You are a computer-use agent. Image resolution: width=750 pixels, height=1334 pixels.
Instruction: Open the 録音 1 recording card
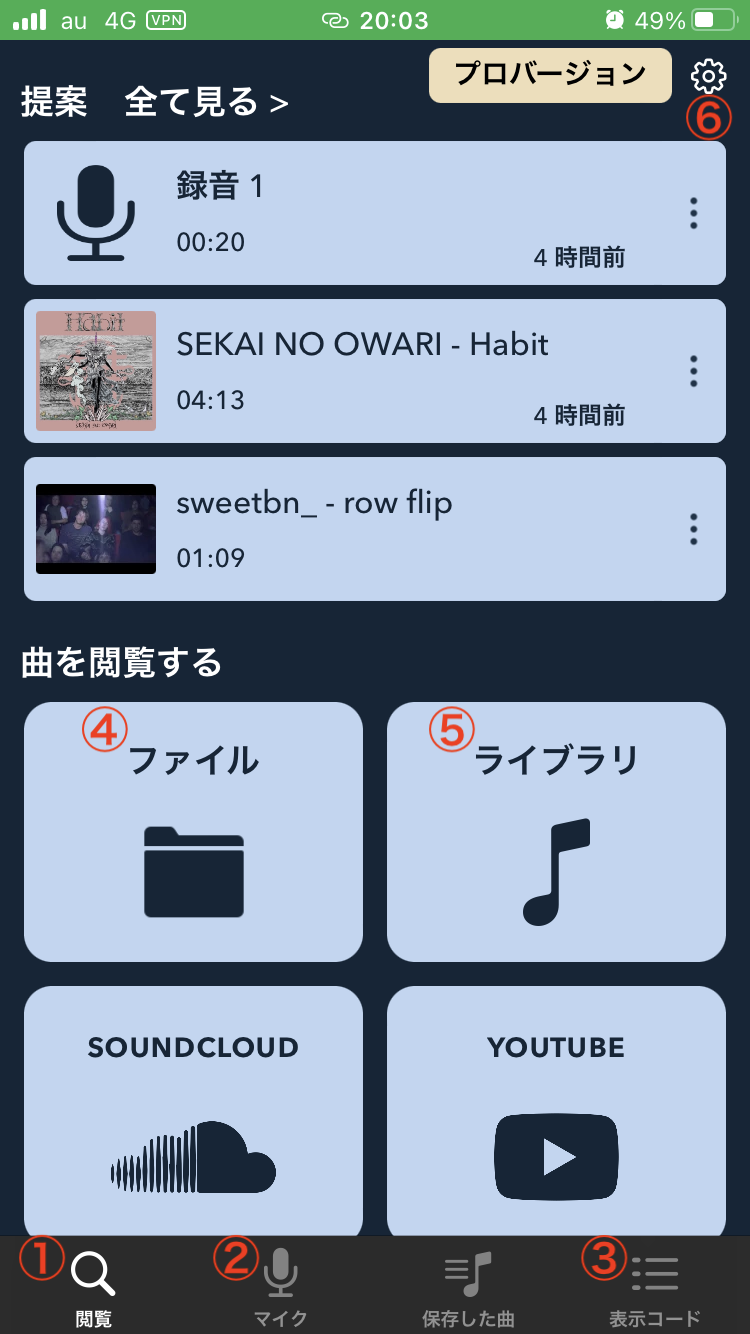[375, 213]
